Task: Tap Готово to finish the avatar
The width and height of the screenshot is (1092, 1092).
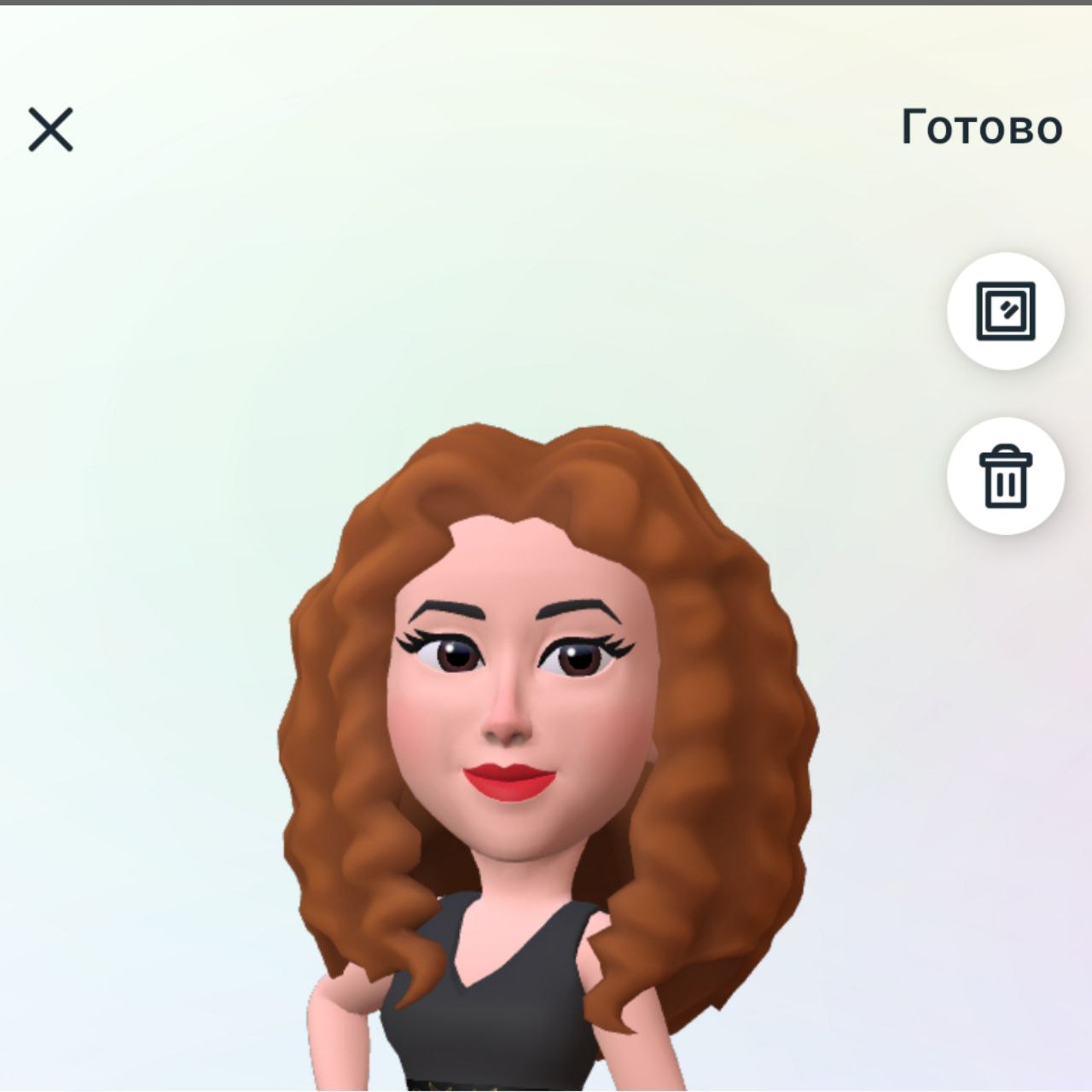Action: tap(982, 128)
